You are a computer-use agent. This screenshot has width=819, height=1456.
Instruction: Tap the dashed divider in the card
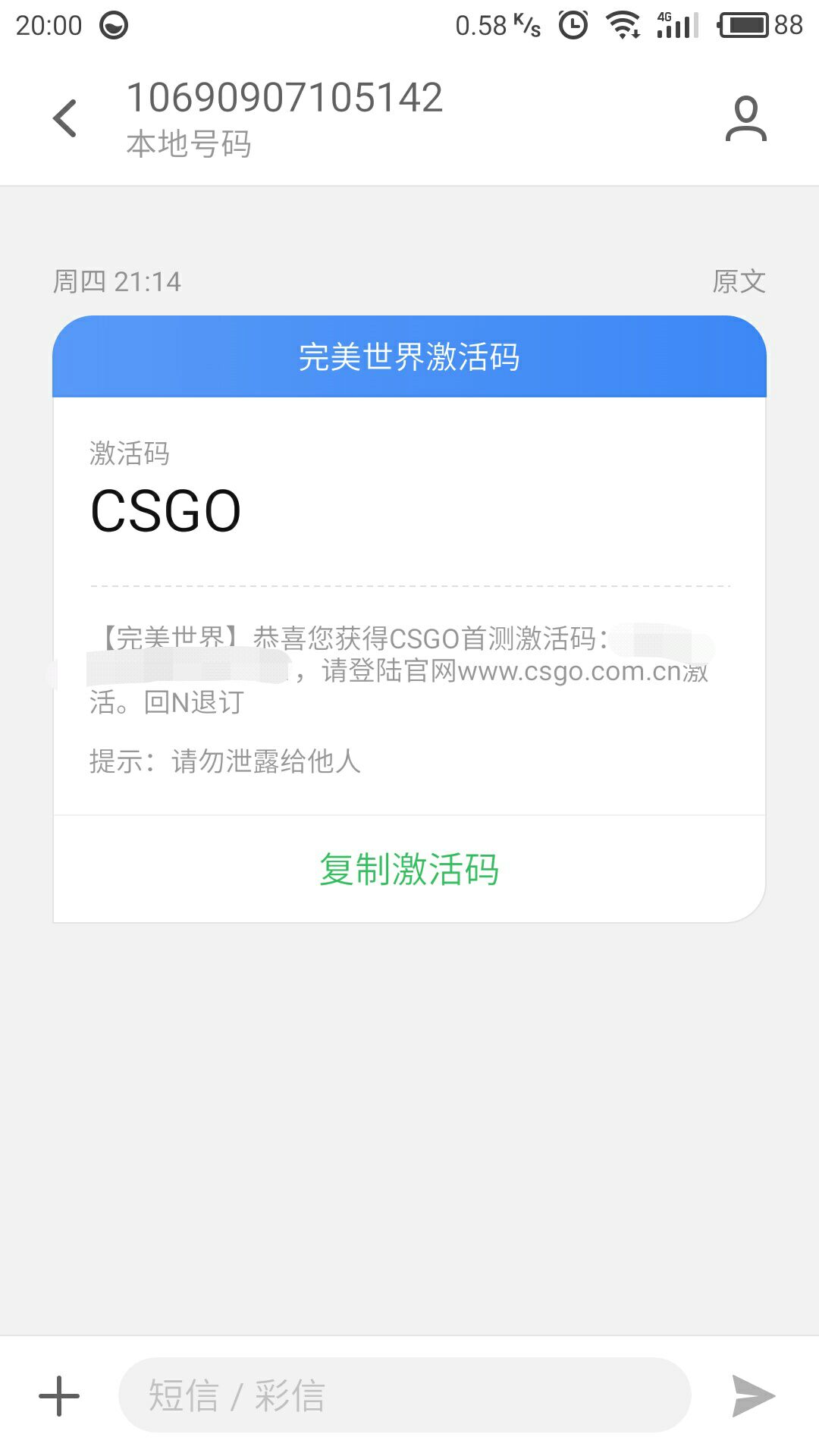tap(409, 585)
